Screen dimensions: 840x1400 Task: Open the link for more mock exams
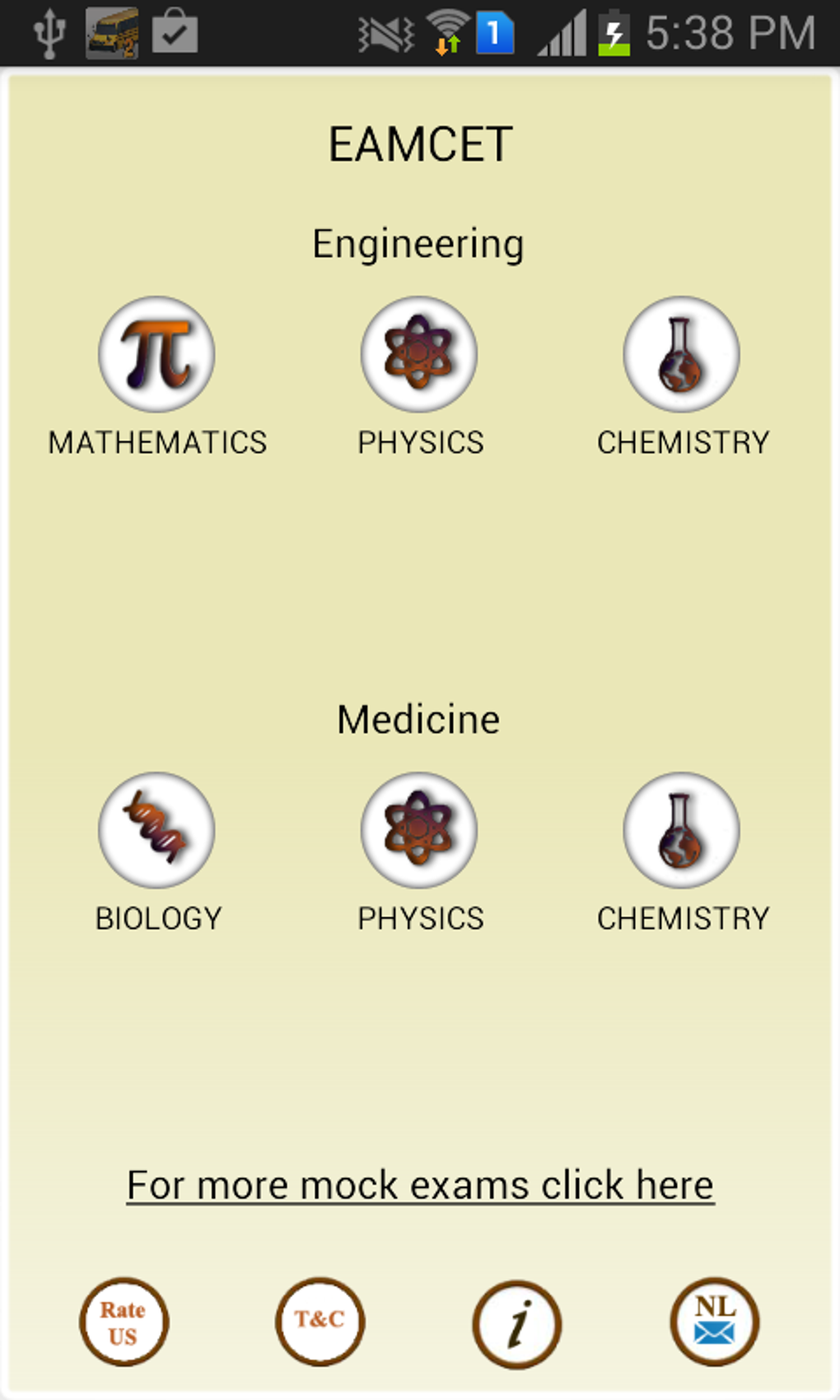point(419,1184)
